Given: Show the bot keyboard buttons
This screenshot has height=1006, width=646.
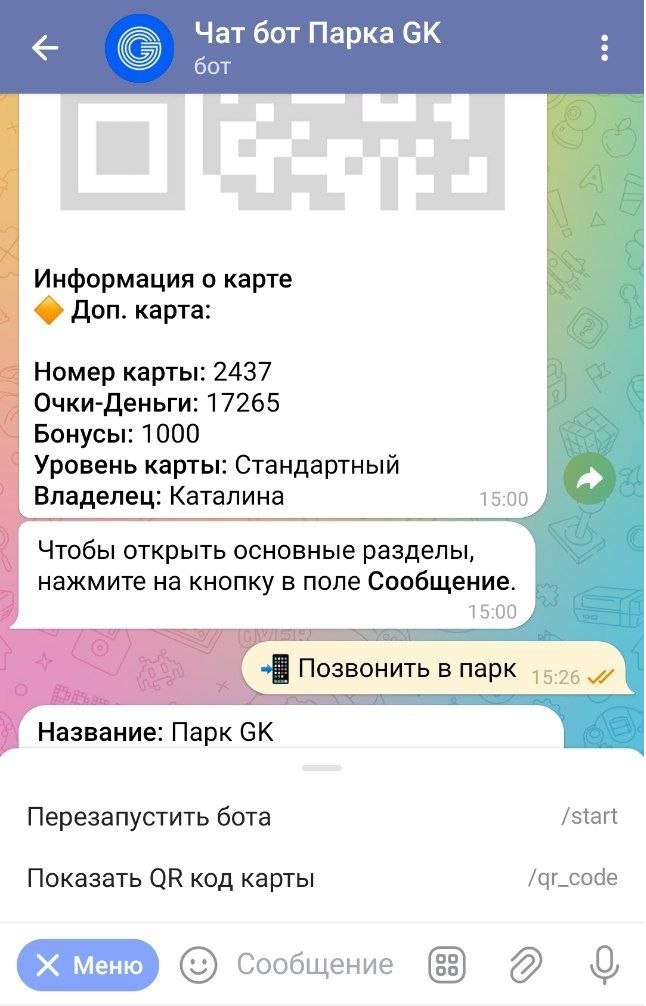Looking at the screenshot, I should tap(447, 965).
